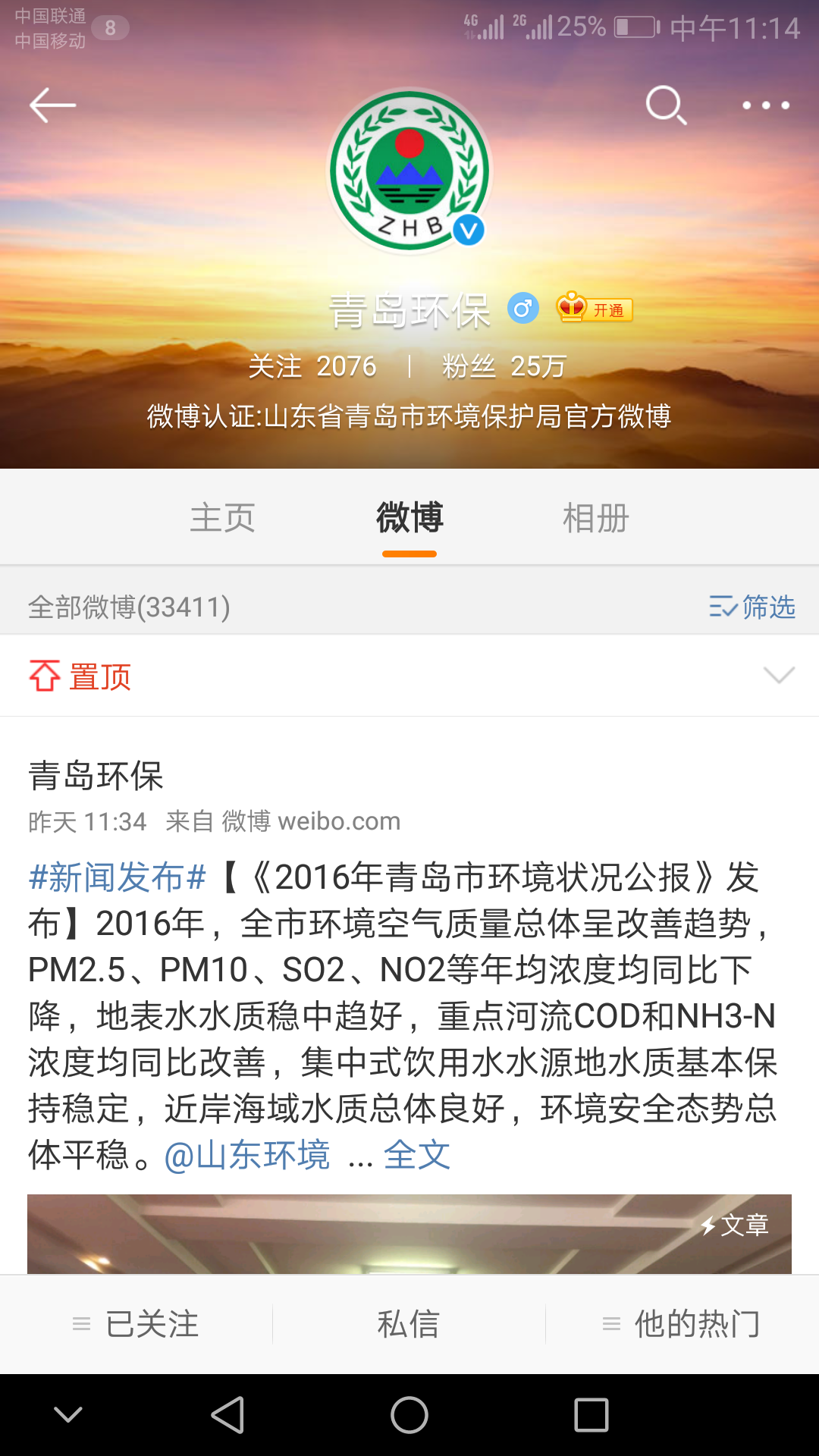Send a 私信 private message
This screenshot has width=819, height=1456.
(x=409, y=1324)
